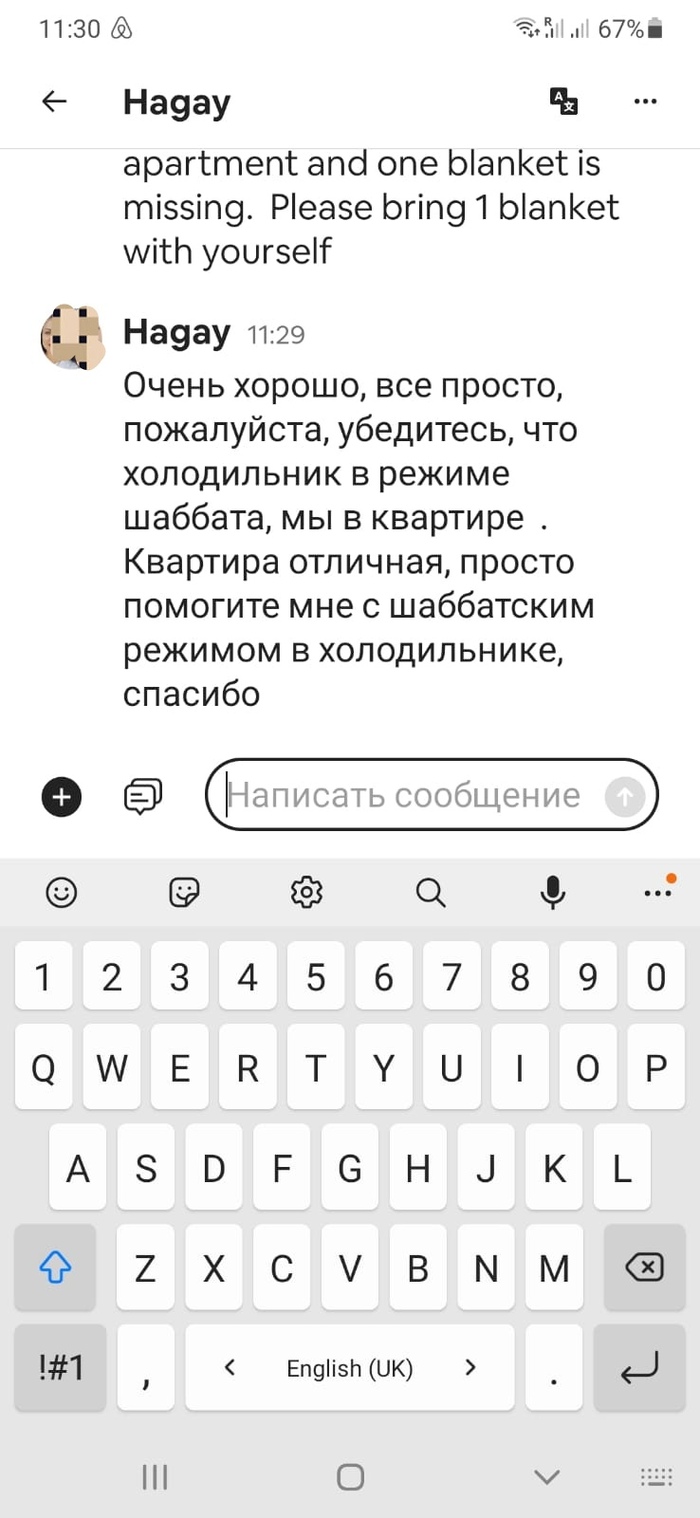Open saved quick replies icon

[x=142, y=796]
